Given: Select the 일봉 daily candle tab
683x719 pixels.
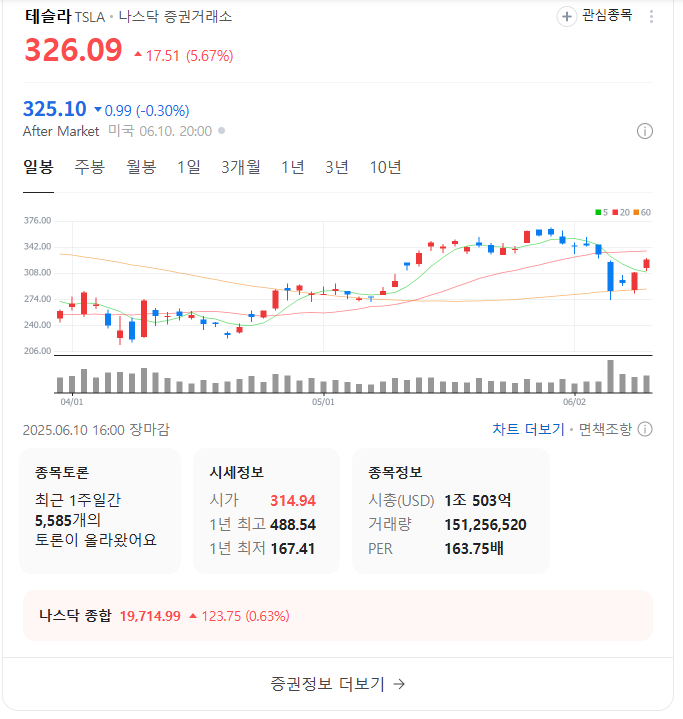Looking at the screenshot, I should click(x=38, y=167).
